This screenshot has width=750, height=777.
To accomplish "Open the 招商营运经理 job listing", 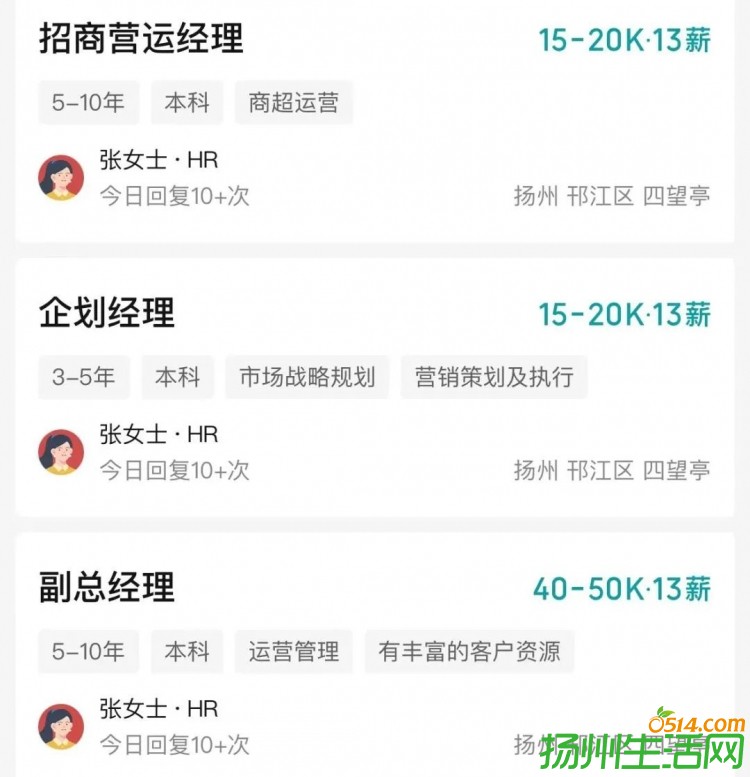I will click(141, 39).
